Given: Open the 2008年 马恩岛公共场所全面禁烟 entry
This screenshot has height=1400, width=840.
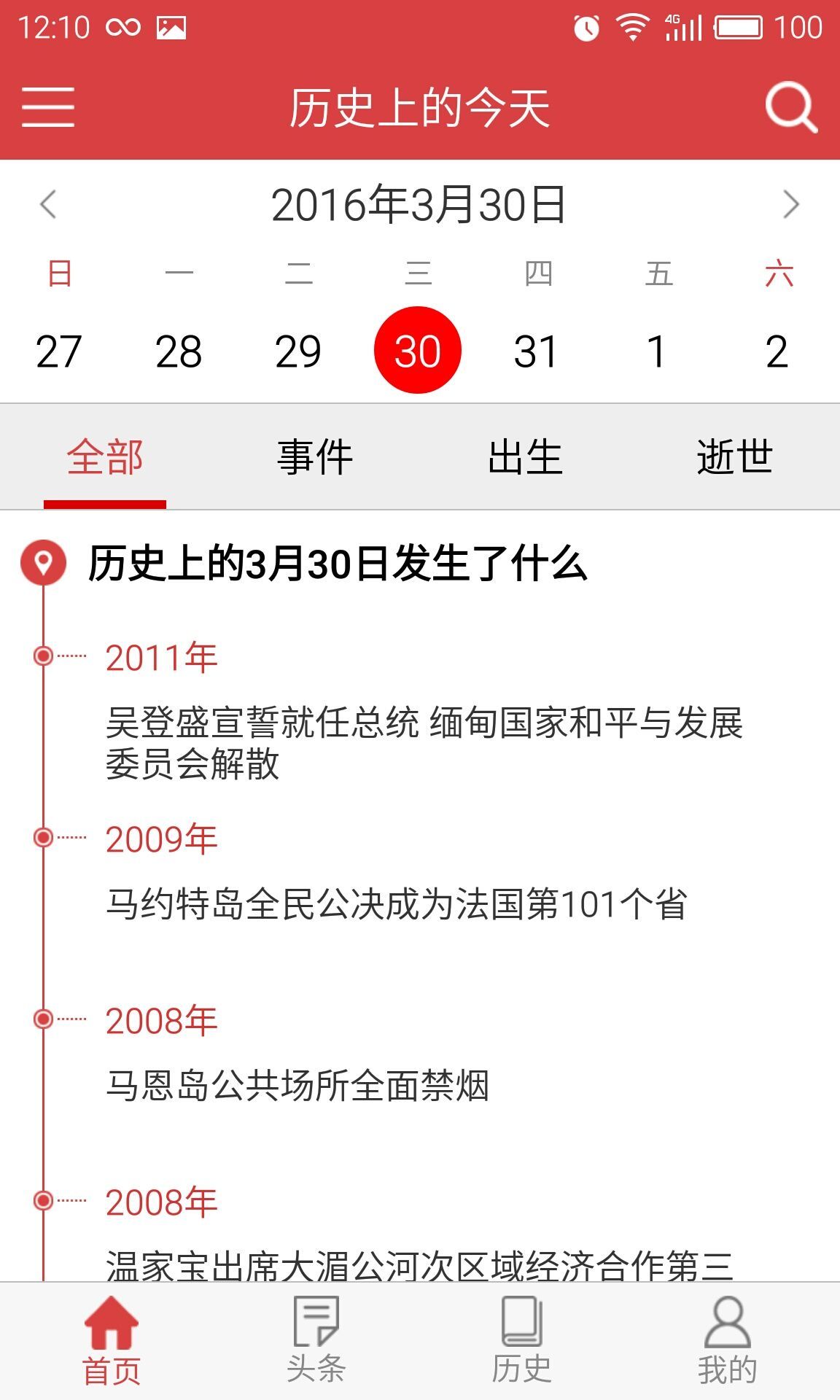Looking at the screenshot, I should [297, 1085].
